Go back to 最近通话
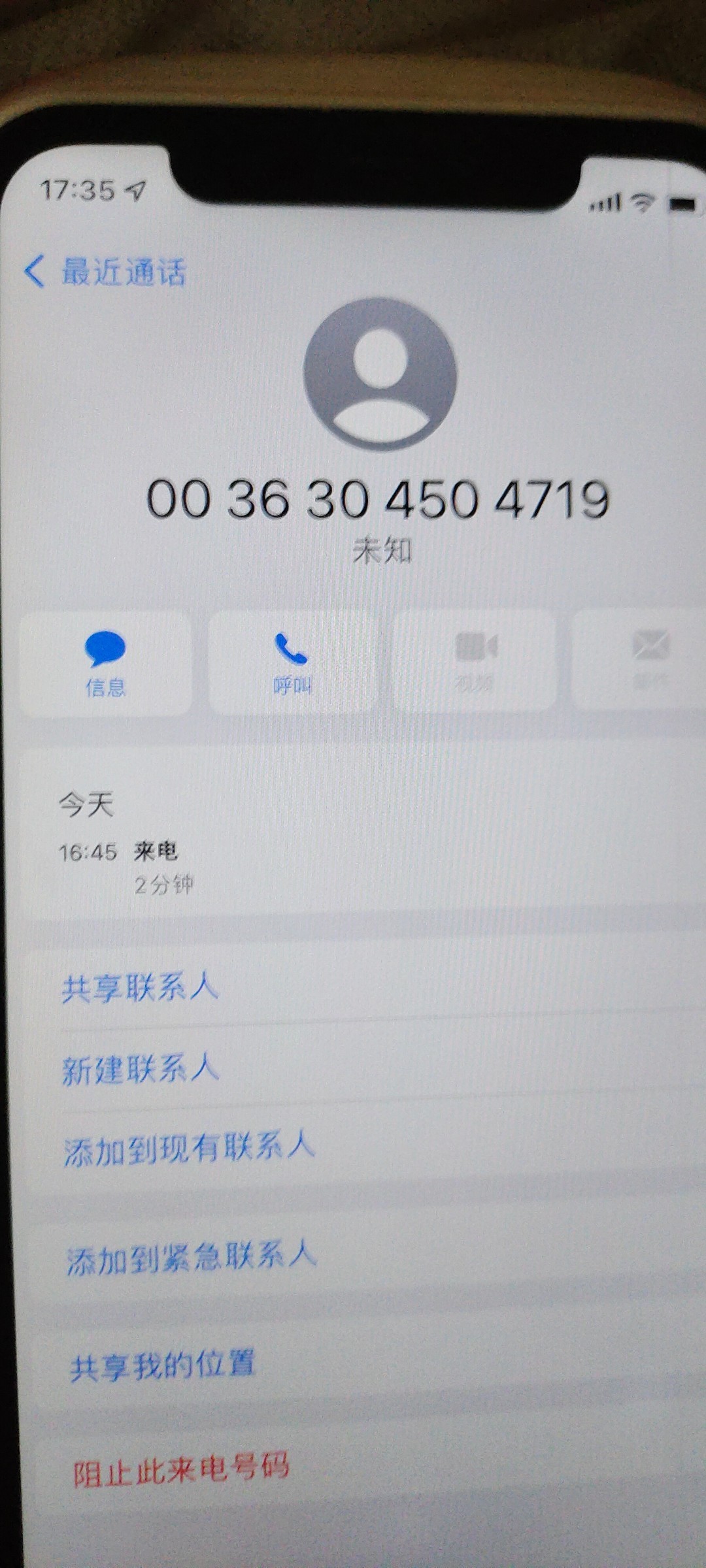Viewport: 706px width, 1568px height. click(x=105, y=271)
